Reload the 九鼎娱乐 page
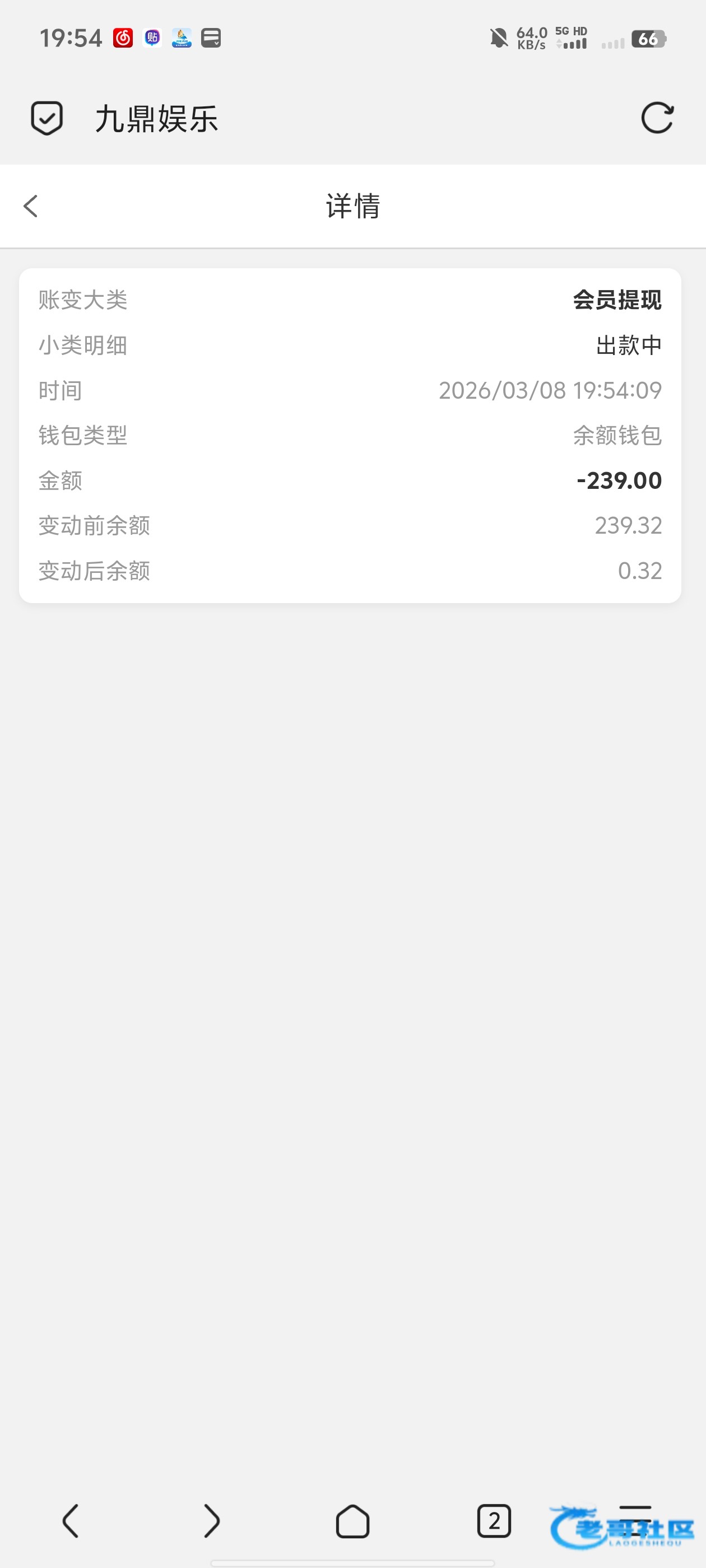The width and height of the screenshot is (706, 1568). click(657, 118)
